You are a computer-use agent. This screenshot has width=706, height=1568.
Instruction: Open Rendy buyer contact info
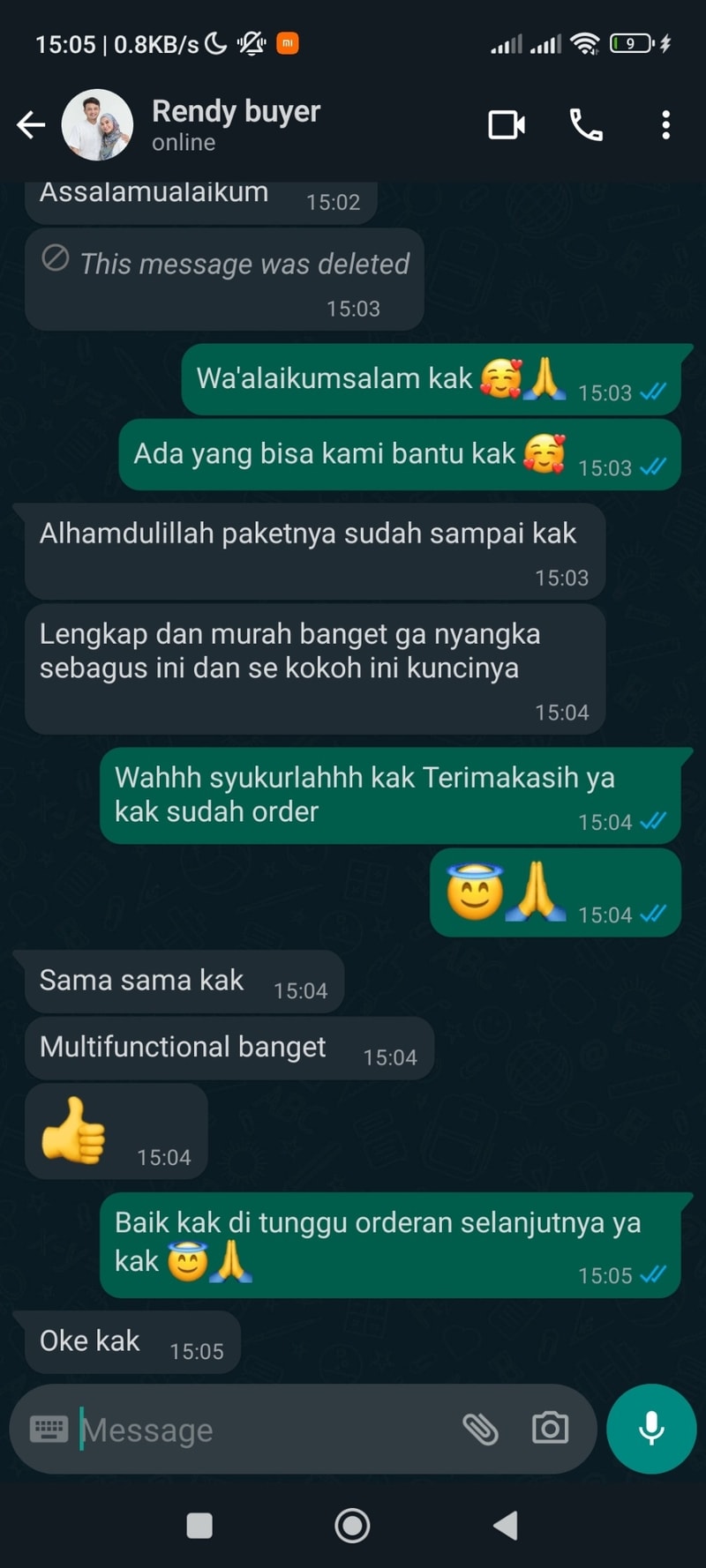coord(236,125)
